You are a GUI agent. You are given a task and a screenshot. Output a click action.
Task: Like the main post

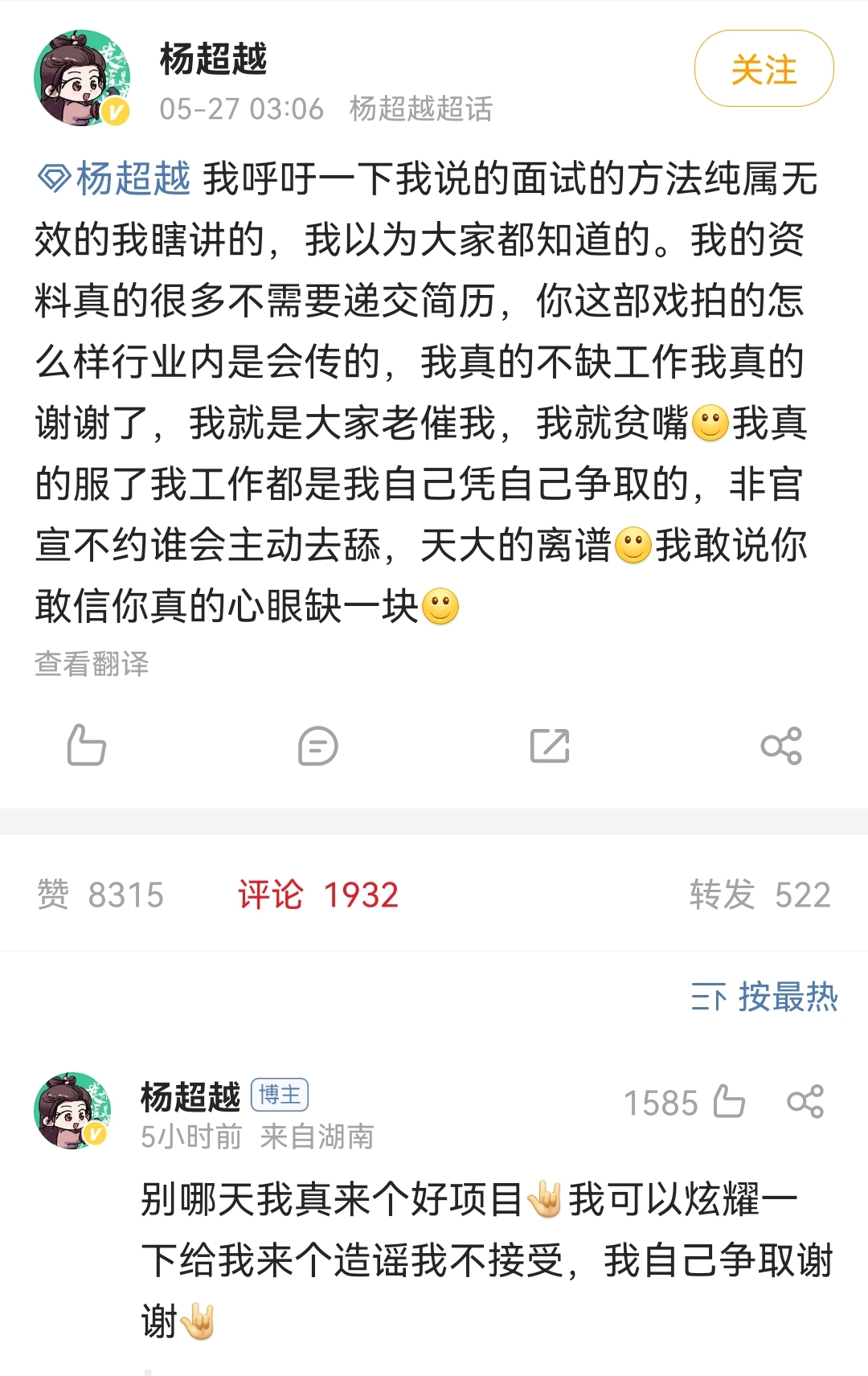point(86,746)
